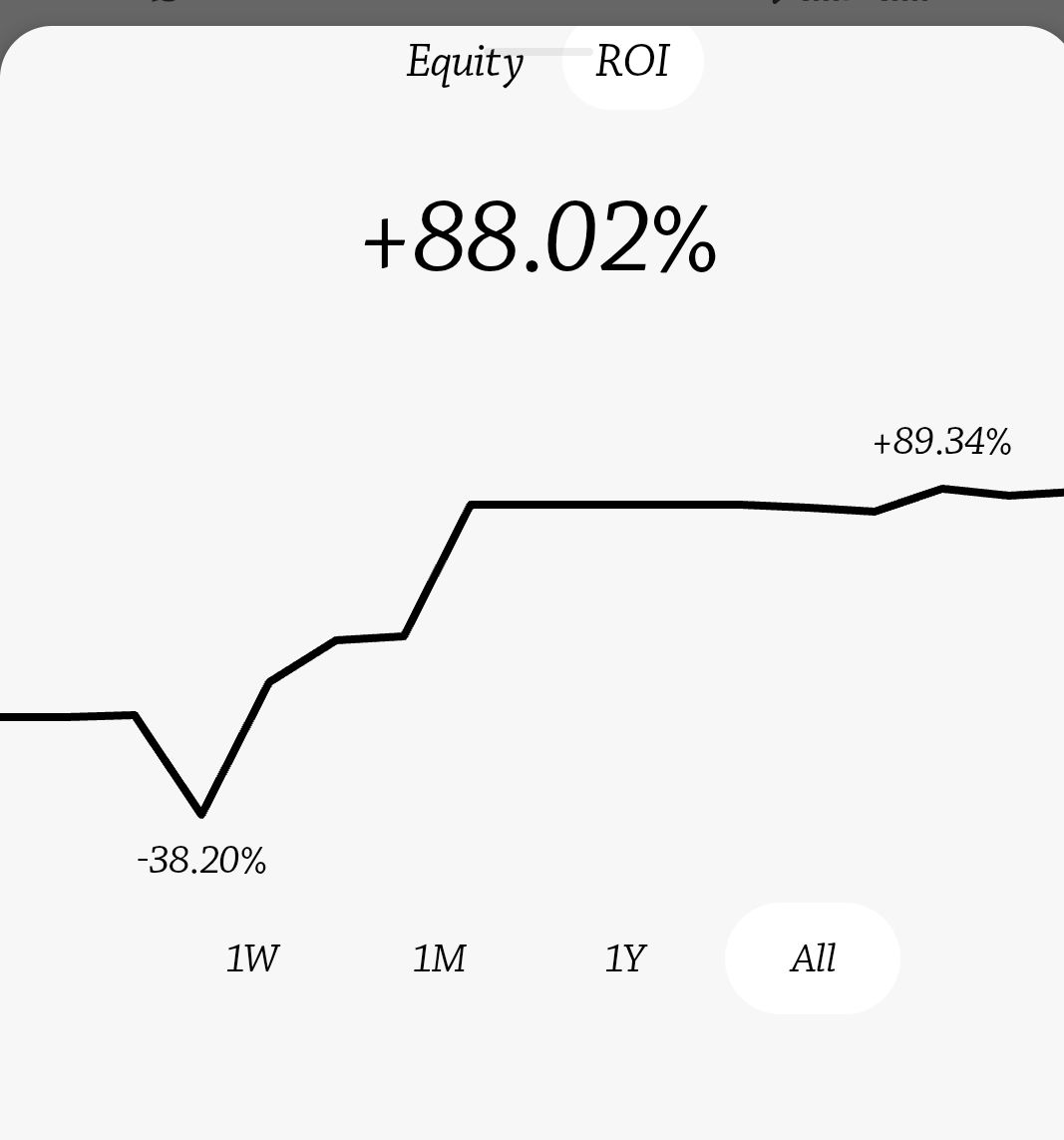The width and height of the screenshot is (1064, 1140).
Task: Change the chart range to 1M
Action: tap(439, 958)
